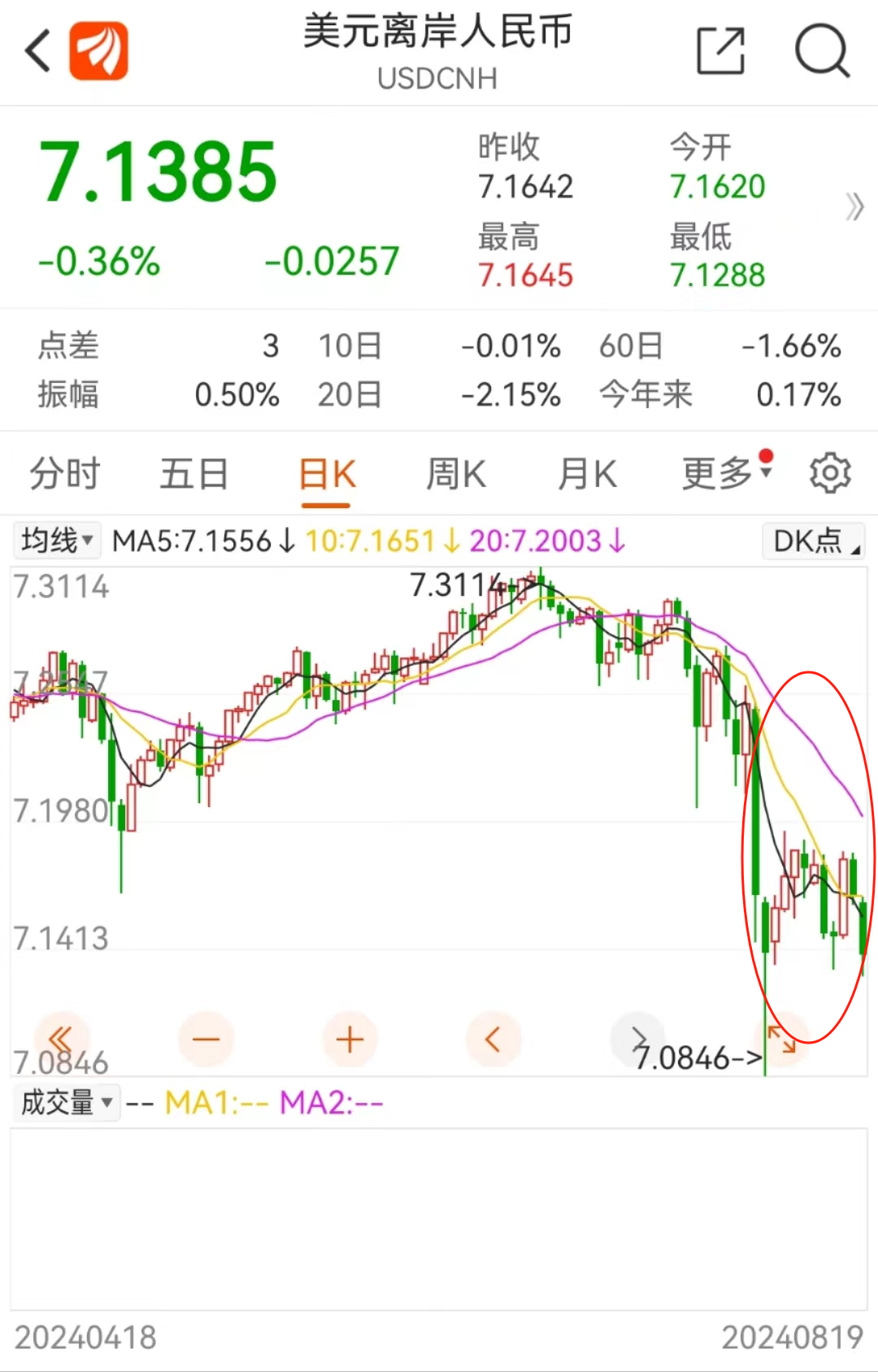Screen dimensions: 878x1372
Task: Open chart settings via the gear icon
Action: coord(830,473)
